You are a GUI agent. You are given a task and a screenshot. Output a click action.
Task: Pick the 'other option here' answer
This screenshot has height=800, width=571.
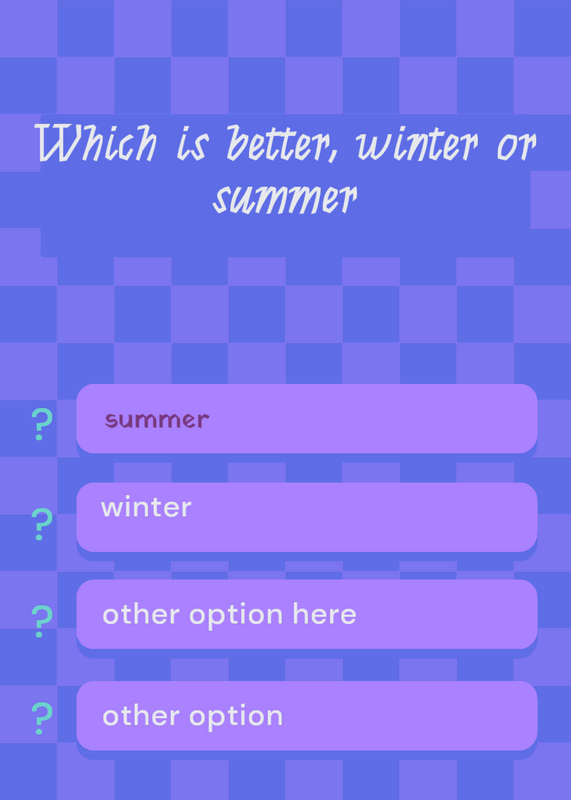tap(307, 614)
